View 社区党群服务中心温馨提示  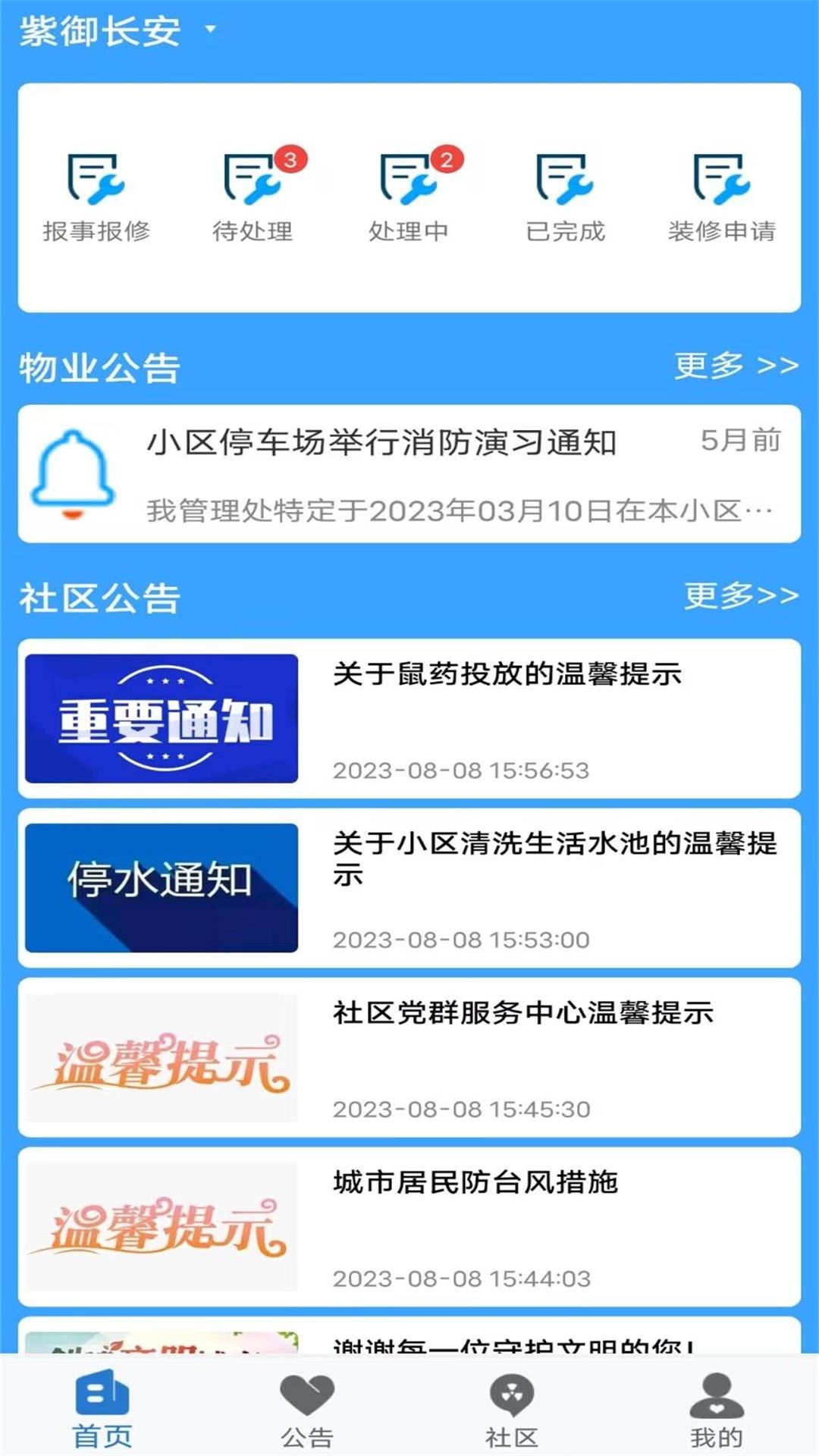[x=409, y=1057]
